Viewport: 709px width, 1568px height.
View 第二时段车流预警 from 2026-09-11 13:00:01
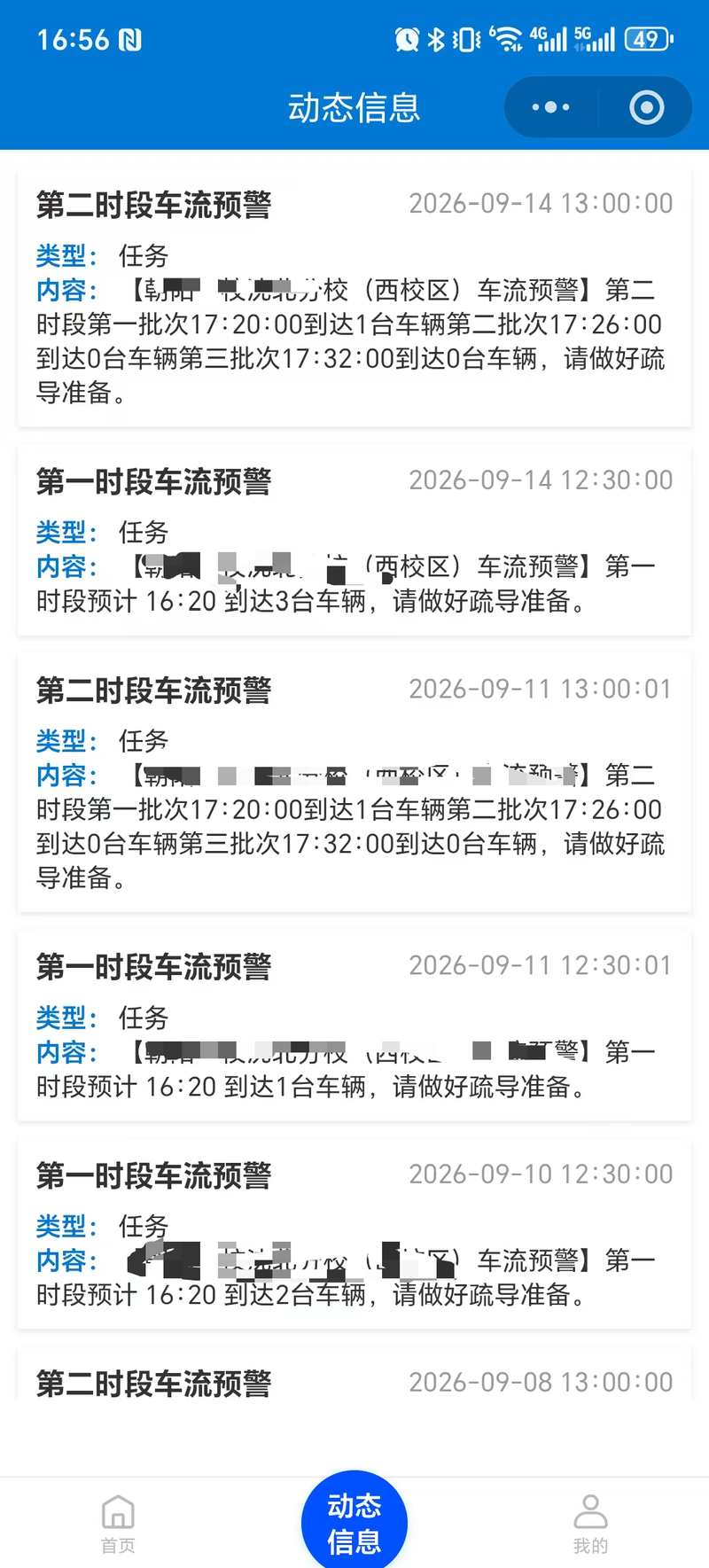tap(354, 783)
